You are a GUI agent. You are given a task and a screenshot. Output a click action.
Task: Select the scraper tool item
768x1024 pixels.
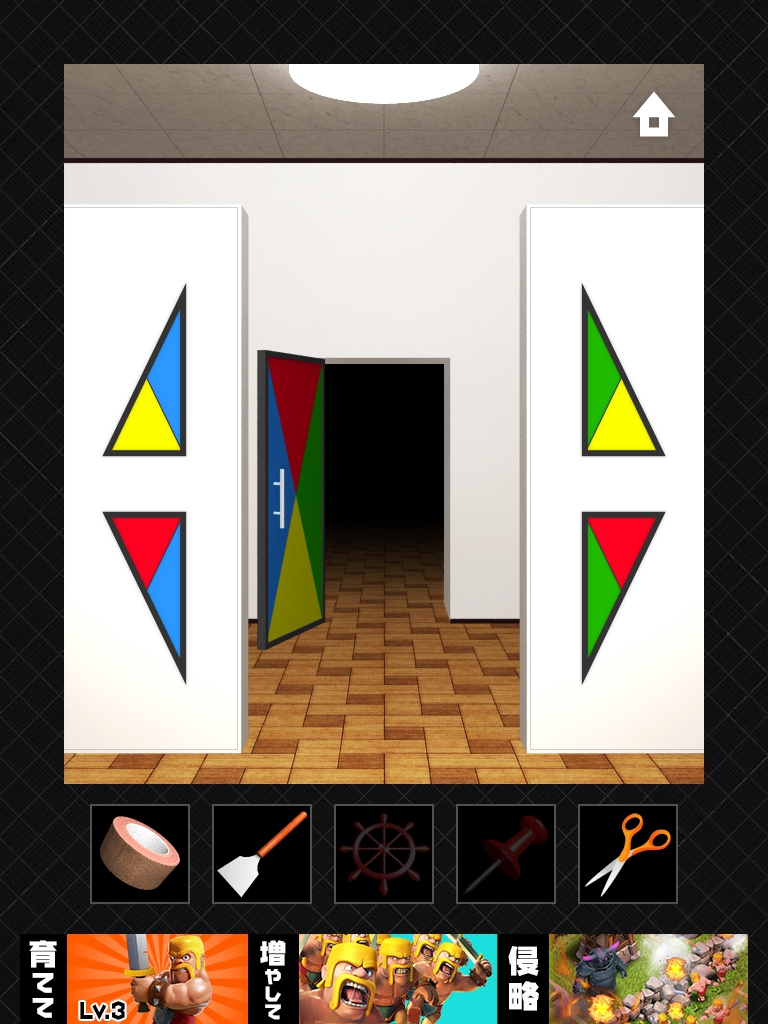click(x=262, y=854)
